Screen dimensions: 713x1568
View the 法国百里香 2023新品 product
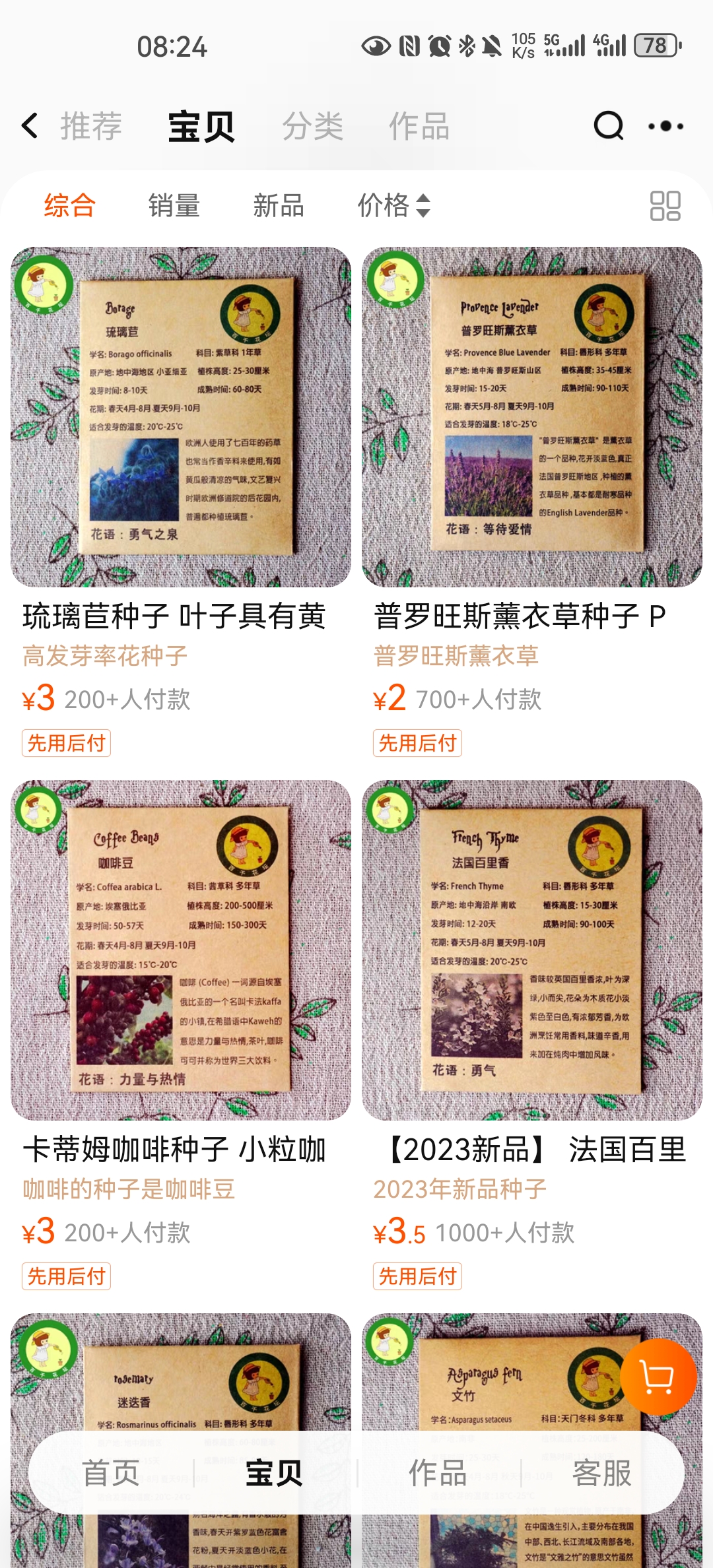pyautogui.click(x=532, y=950)
